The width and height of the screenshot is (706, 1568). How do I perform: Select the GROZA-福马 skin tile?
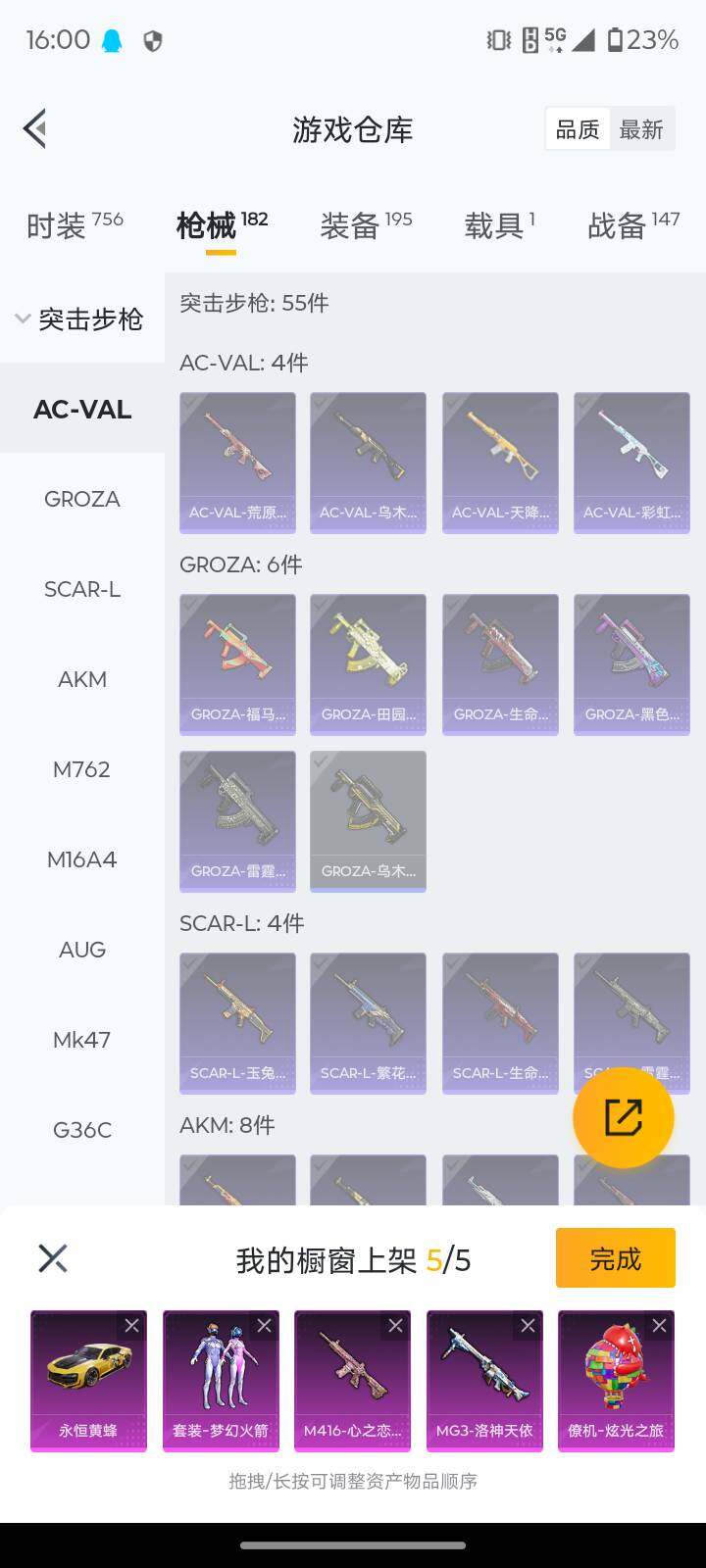[237, 664]
